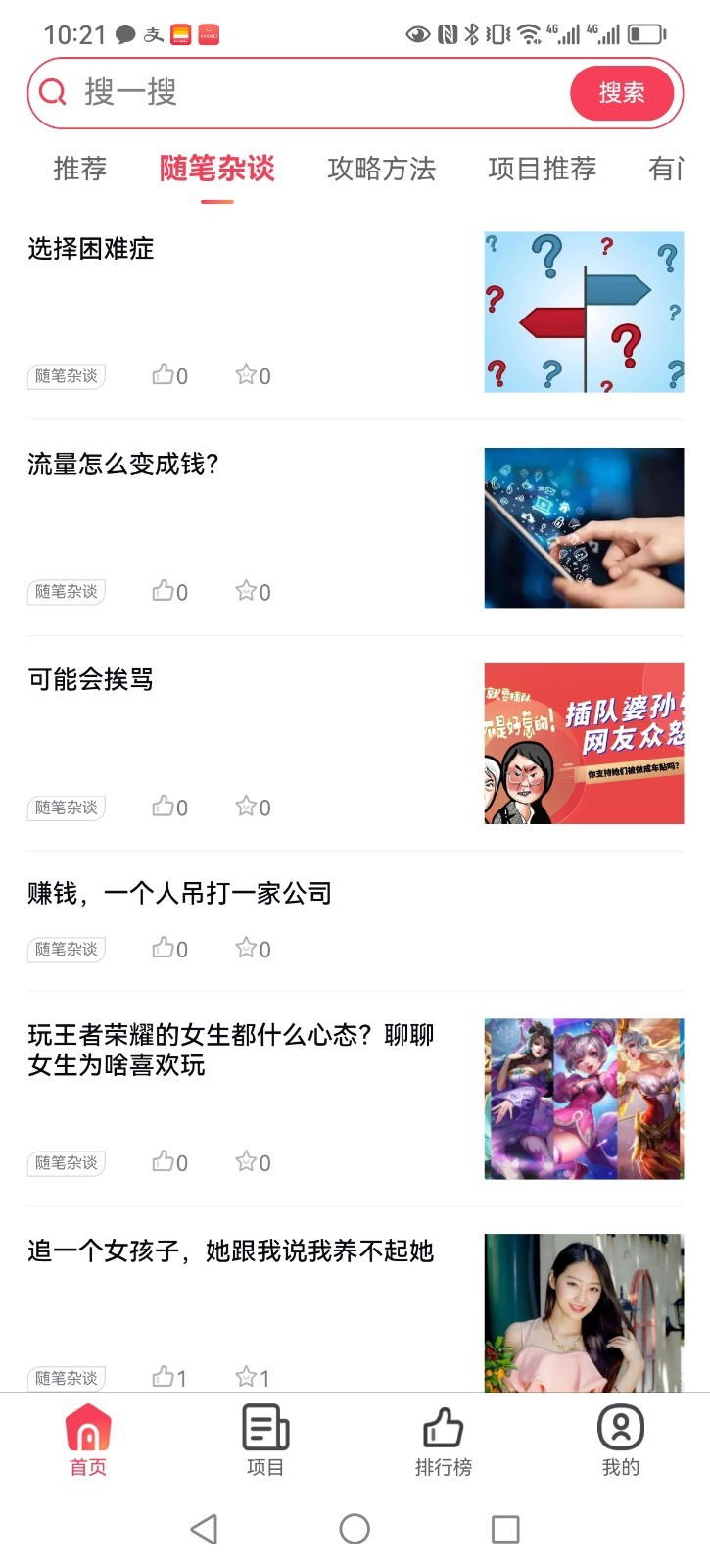Tap the system back button
Screen dimensions: 710x1568
click(204, 1529)
